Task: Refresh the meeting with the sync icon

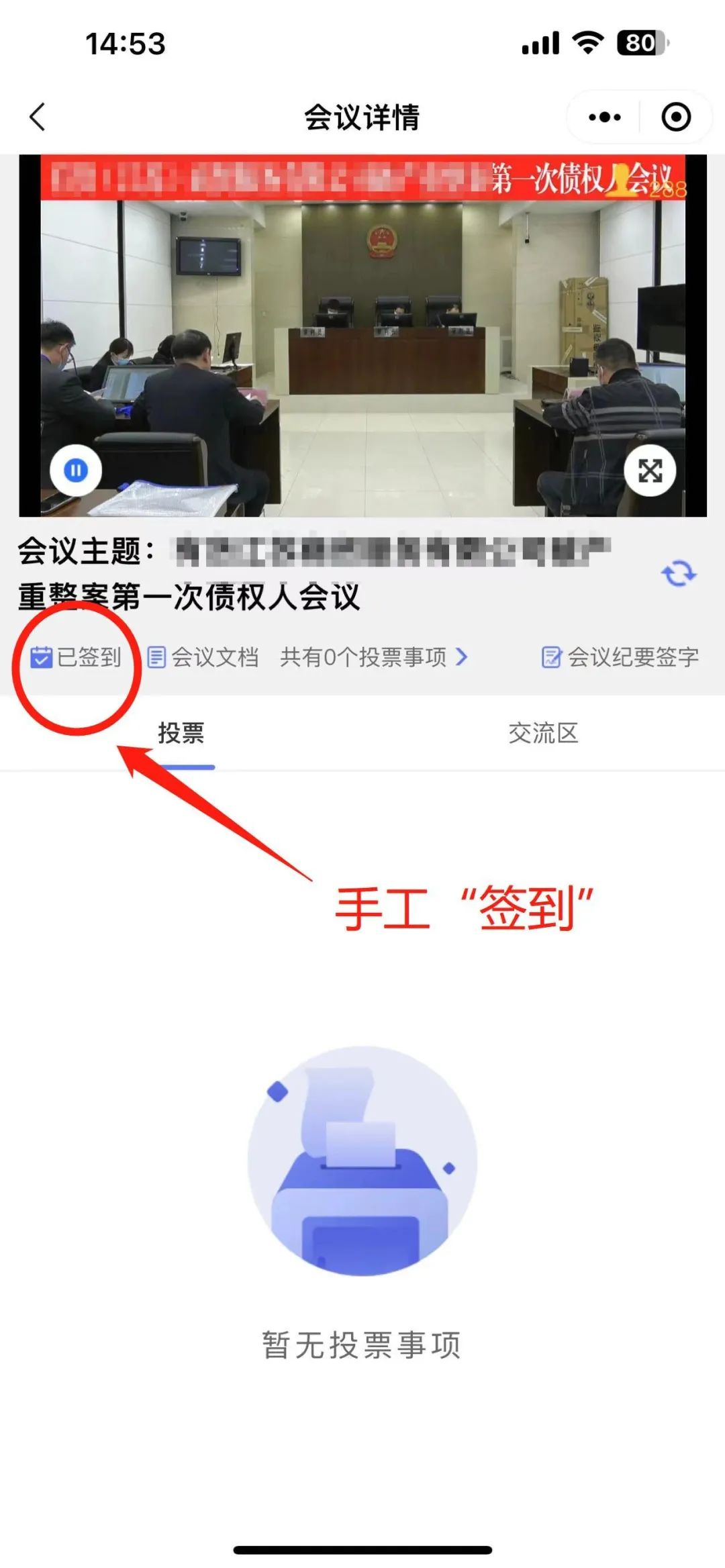Action: coord(679,574)
